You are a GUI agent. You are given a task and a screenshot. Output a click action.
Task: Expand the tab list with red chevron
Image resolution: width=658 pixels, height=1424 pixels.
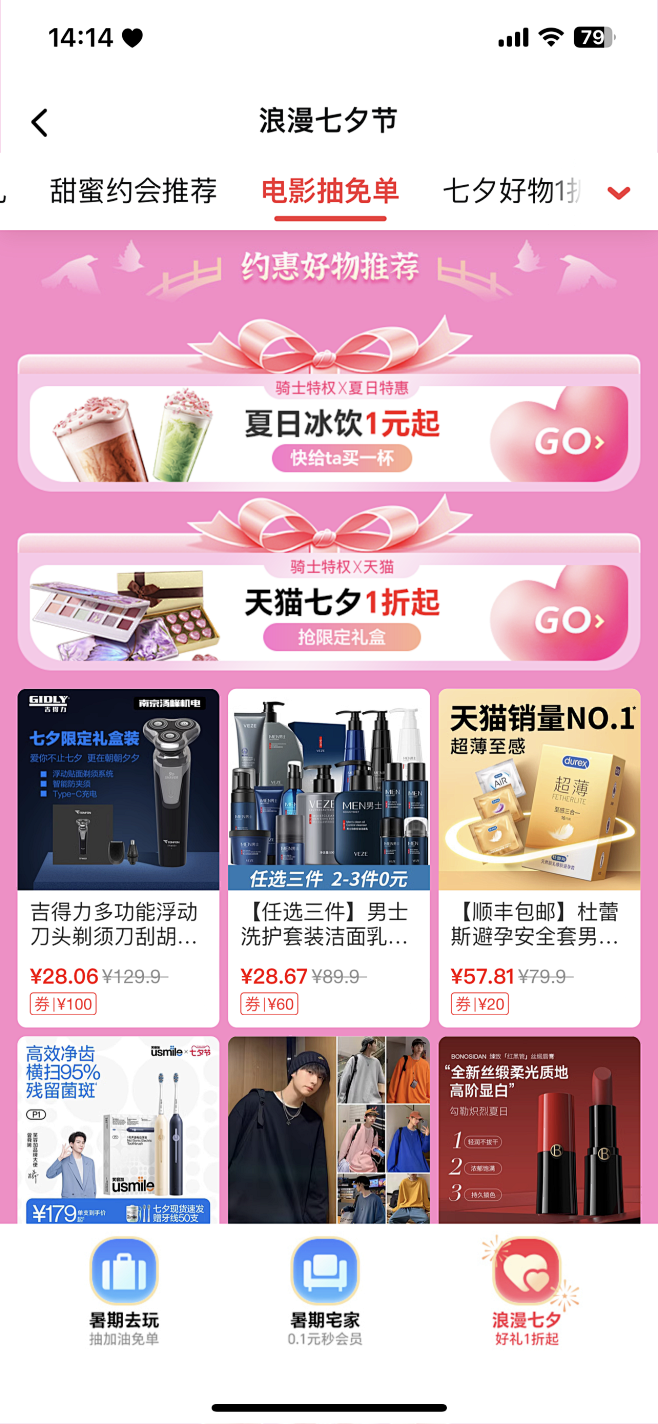pos(620,192)
